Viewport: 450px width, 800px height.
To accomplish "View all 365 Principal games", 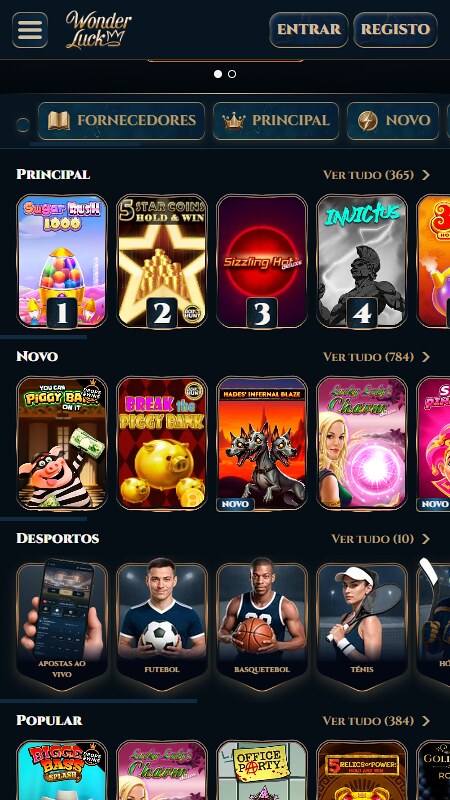I will (x=377, y=175).
